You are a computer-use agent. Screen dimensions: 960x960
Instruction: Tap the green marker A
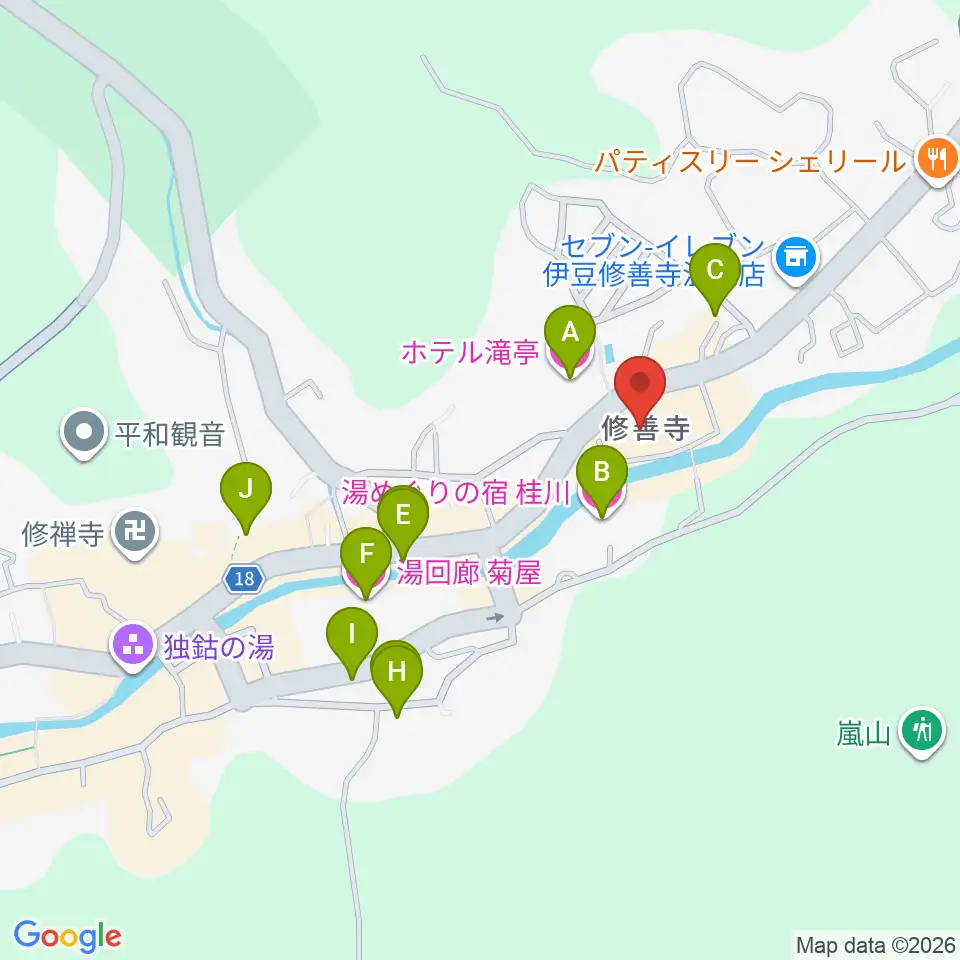tap(570, 339)
